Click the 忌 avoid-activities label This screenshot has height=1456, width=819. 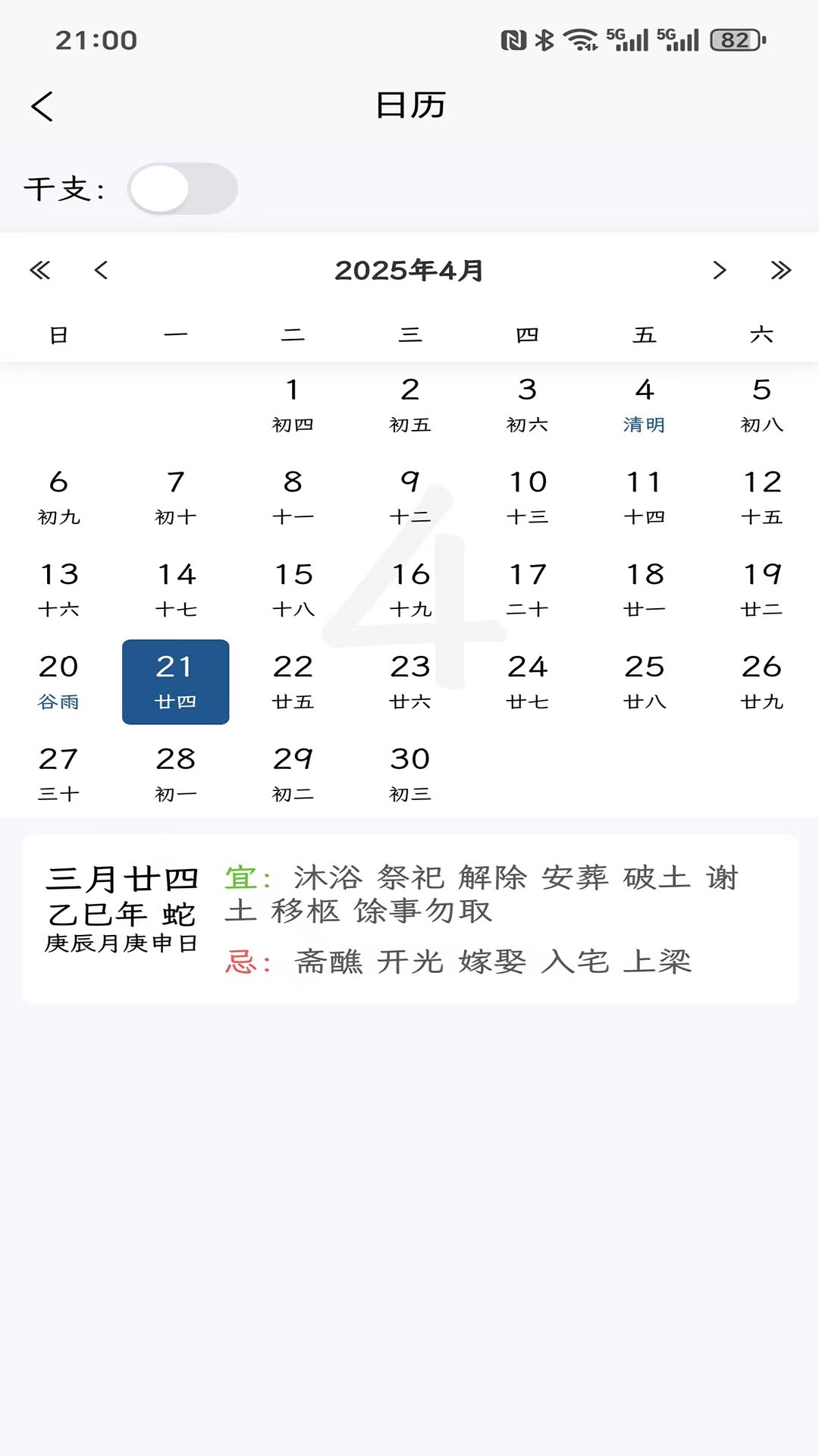click(243, 963)
